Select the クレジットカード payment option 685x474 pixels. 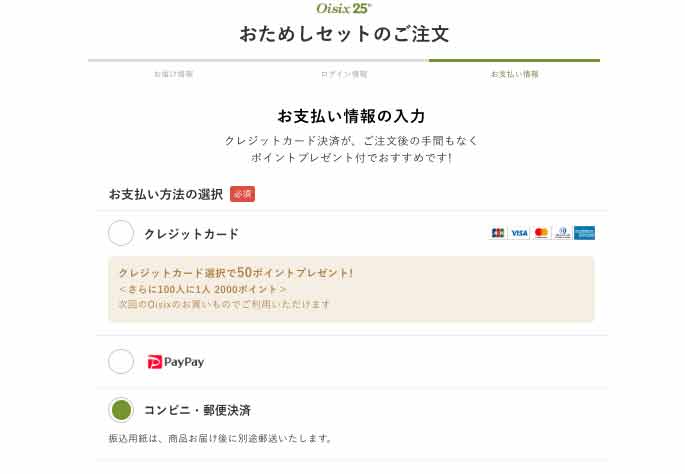pos(121,233)
